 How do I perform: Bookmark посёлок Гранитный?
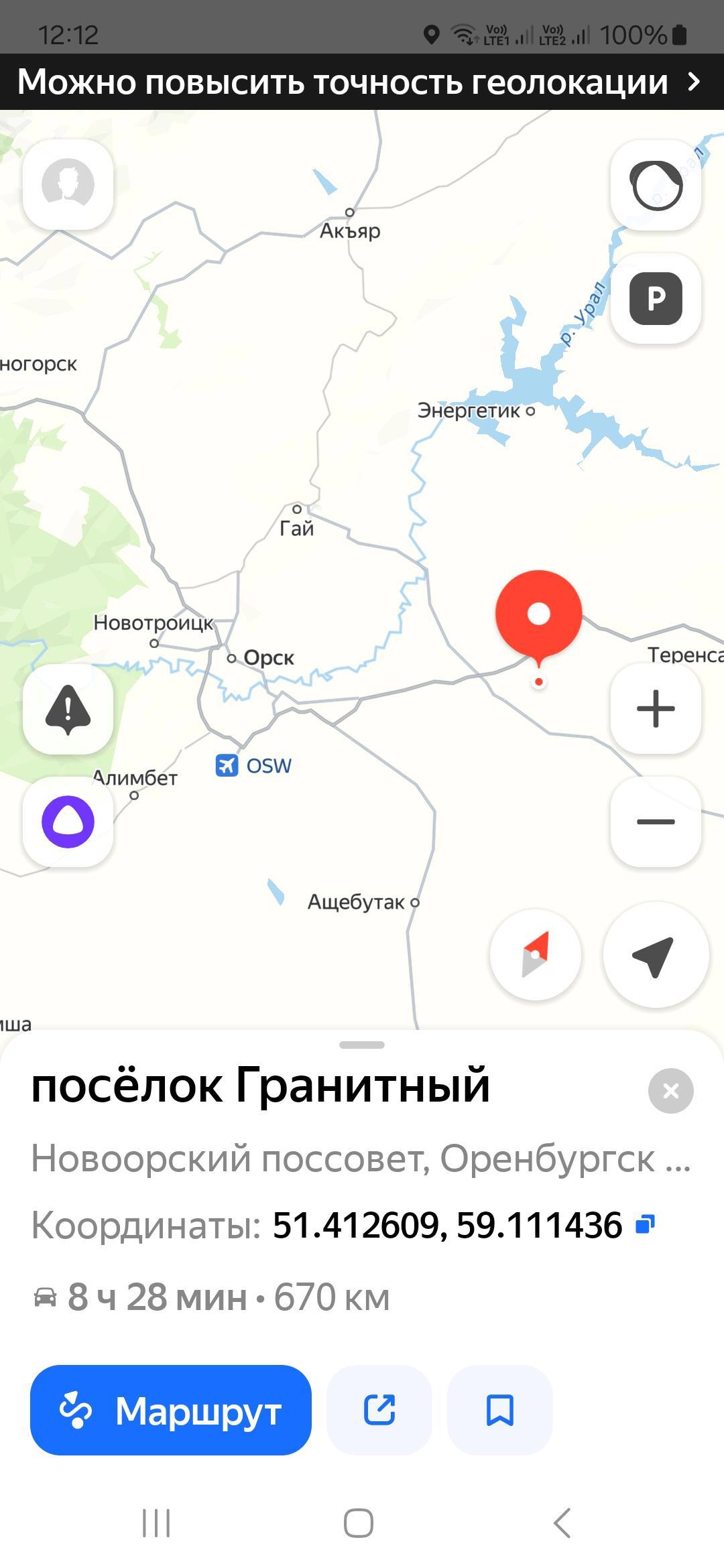click(499, 1410)
